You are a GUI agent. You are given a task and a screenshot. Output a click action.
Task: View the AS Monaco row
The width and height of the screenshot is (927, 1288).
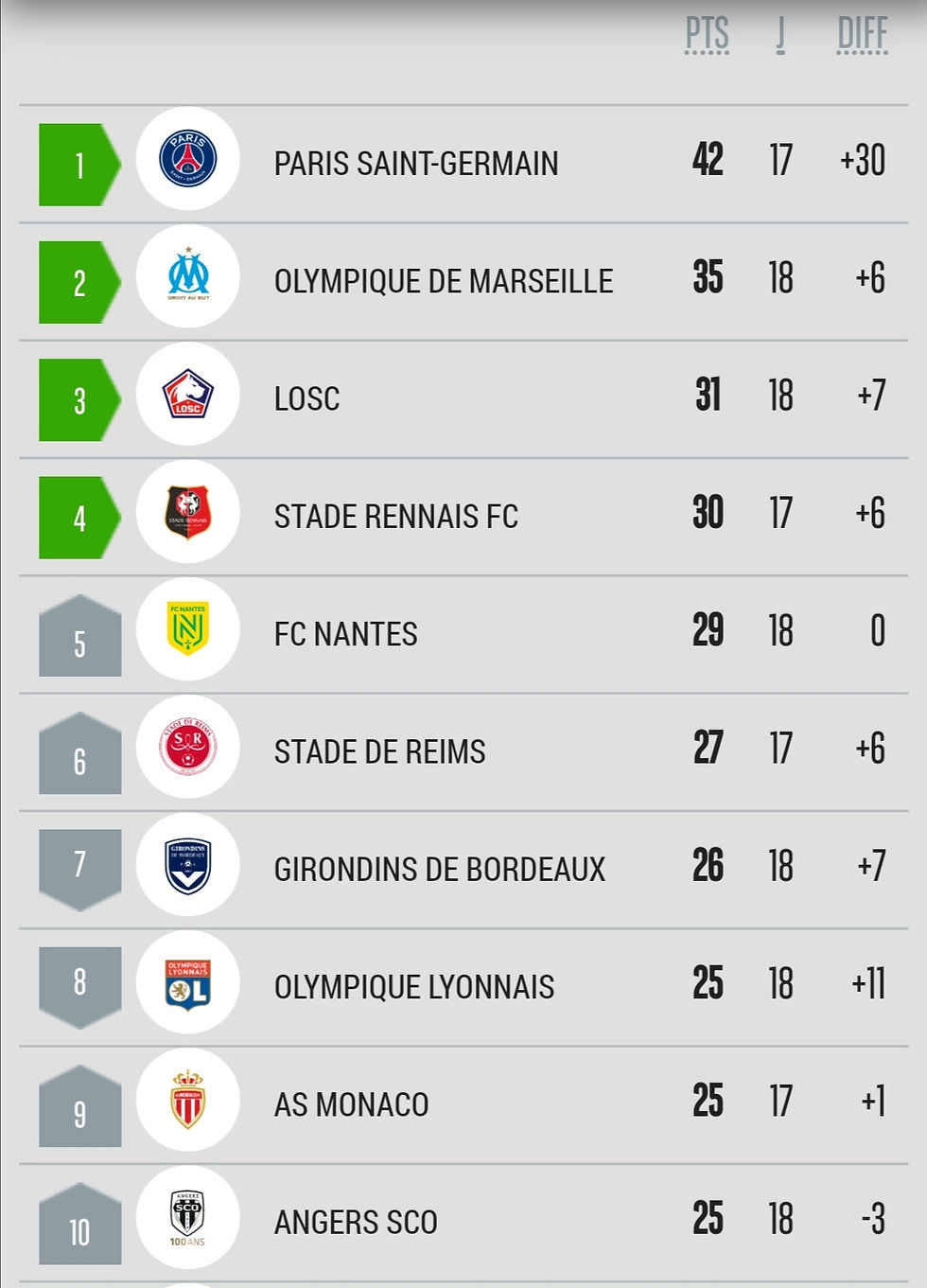[463, 1104]
